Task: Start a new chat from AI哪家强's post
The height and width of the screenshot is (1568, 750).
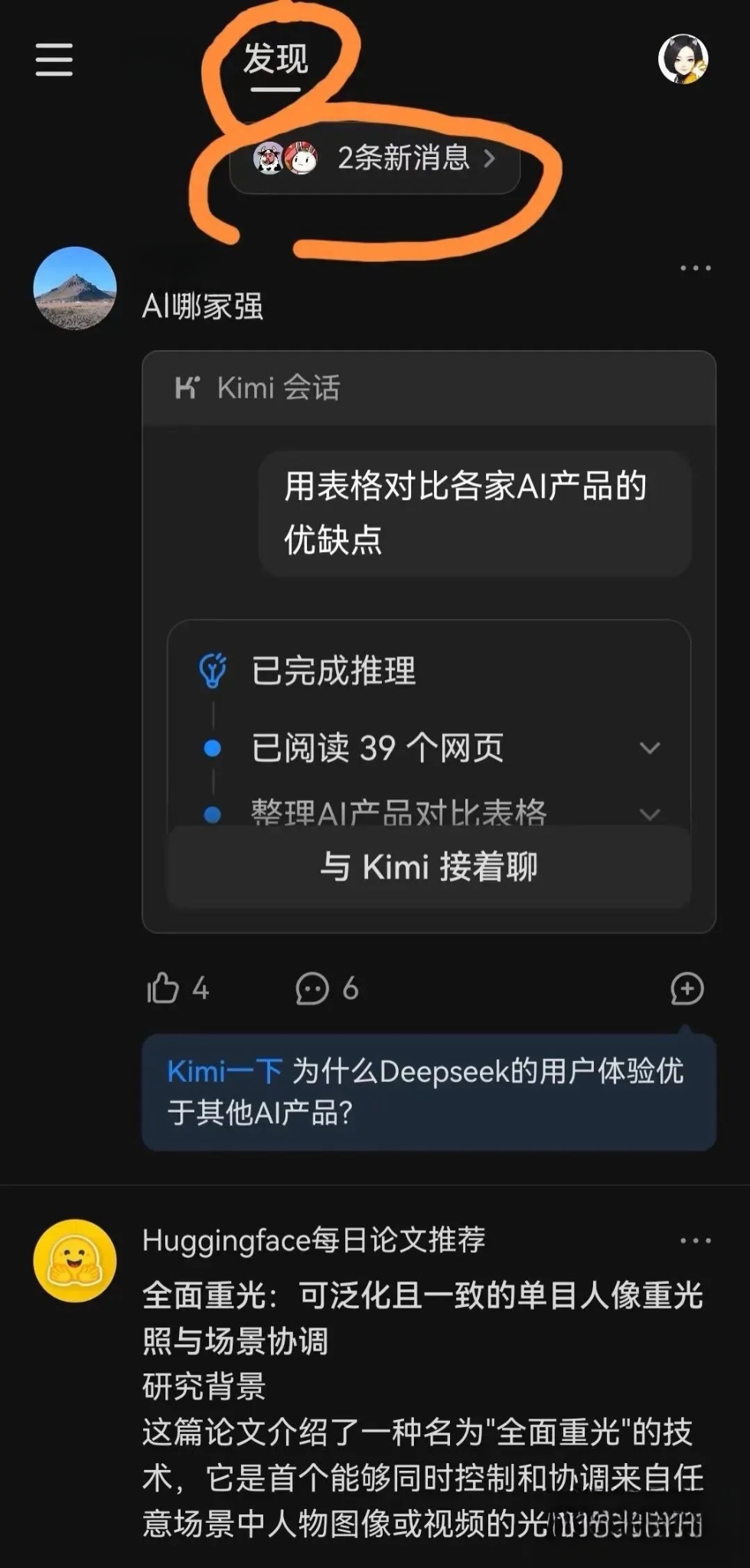Action: (686, 988)
